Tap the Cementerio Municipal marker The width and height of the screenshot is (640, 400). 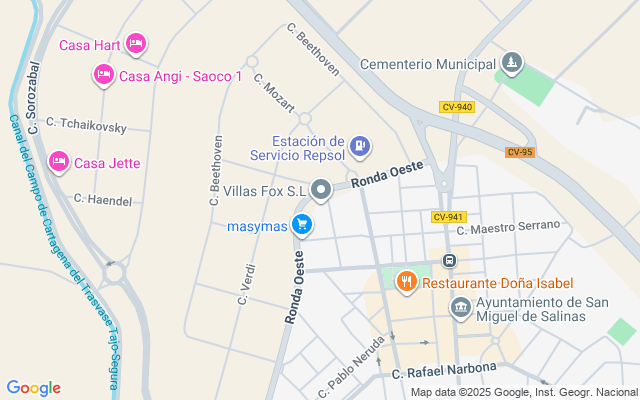tap(512, 63)
